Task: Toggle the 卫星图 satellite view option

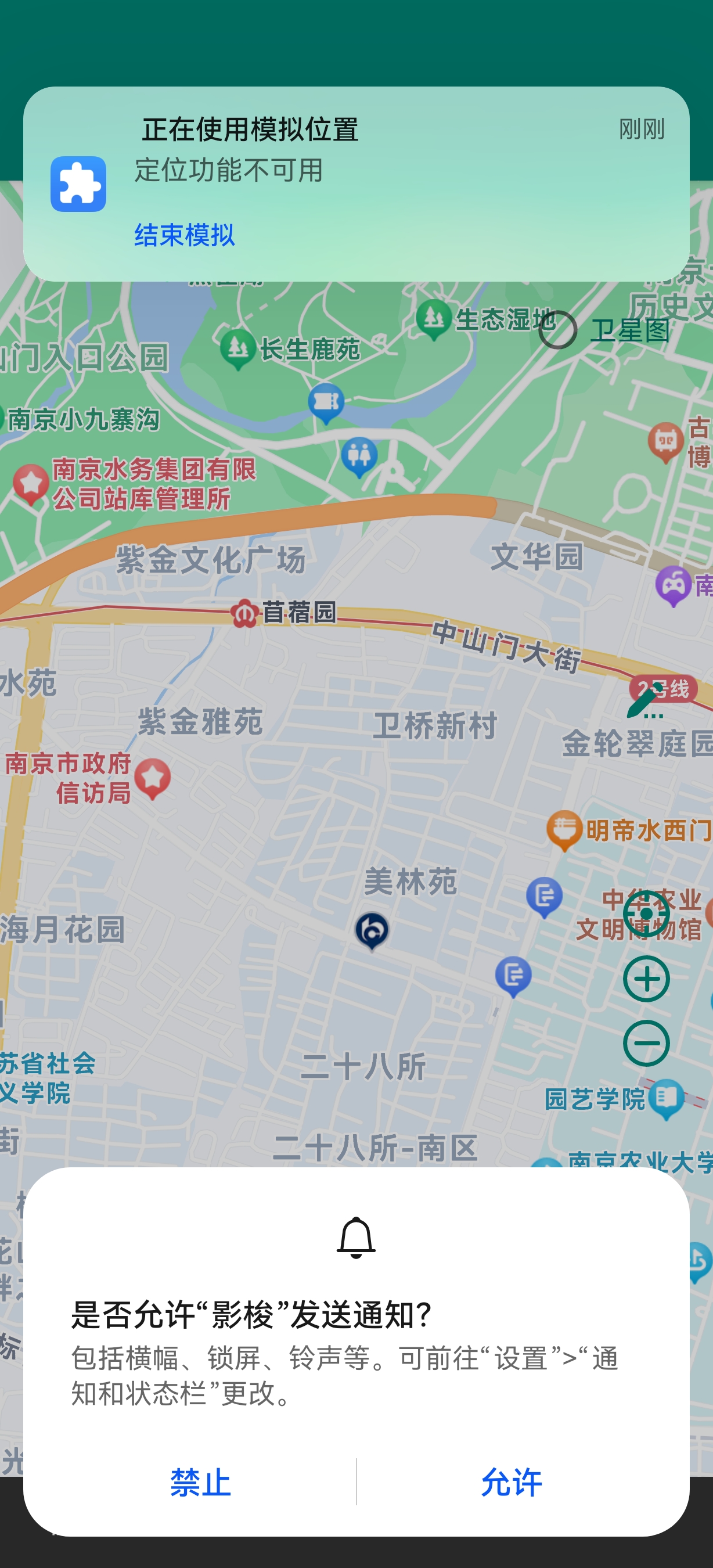Action: tap(558, 330)
